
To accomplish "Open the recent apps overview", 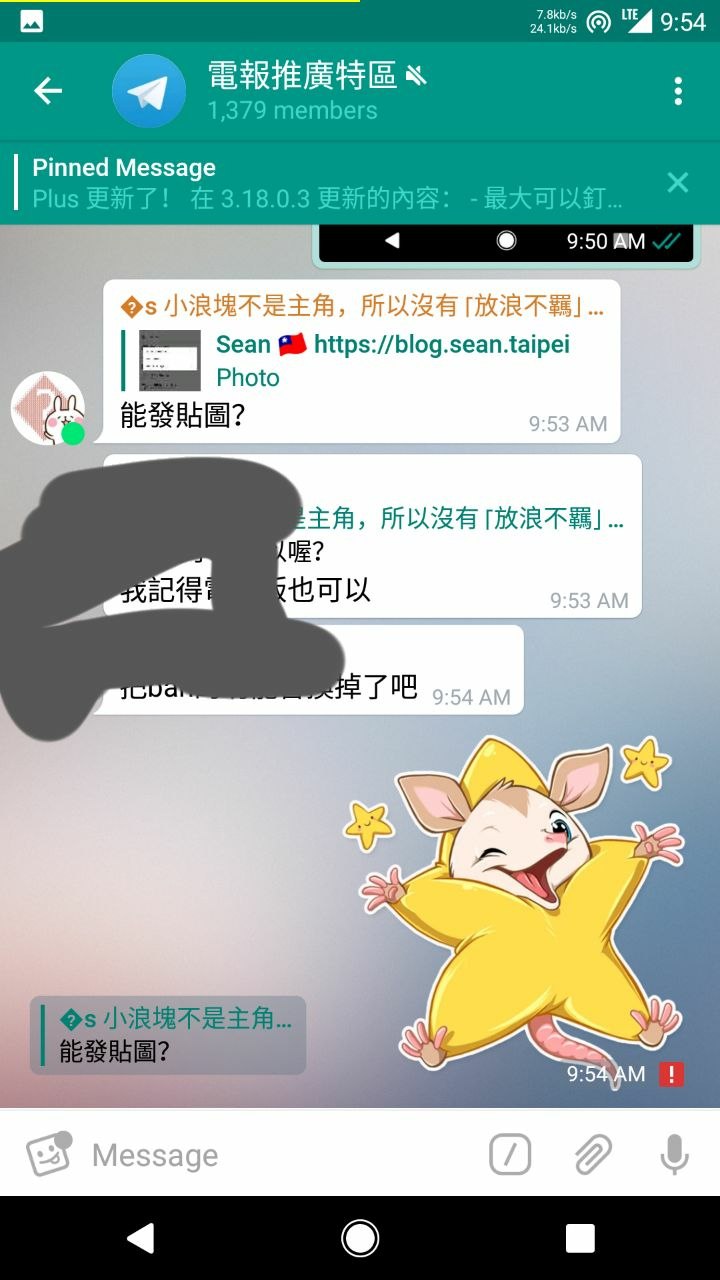I will click(580, 1238).
